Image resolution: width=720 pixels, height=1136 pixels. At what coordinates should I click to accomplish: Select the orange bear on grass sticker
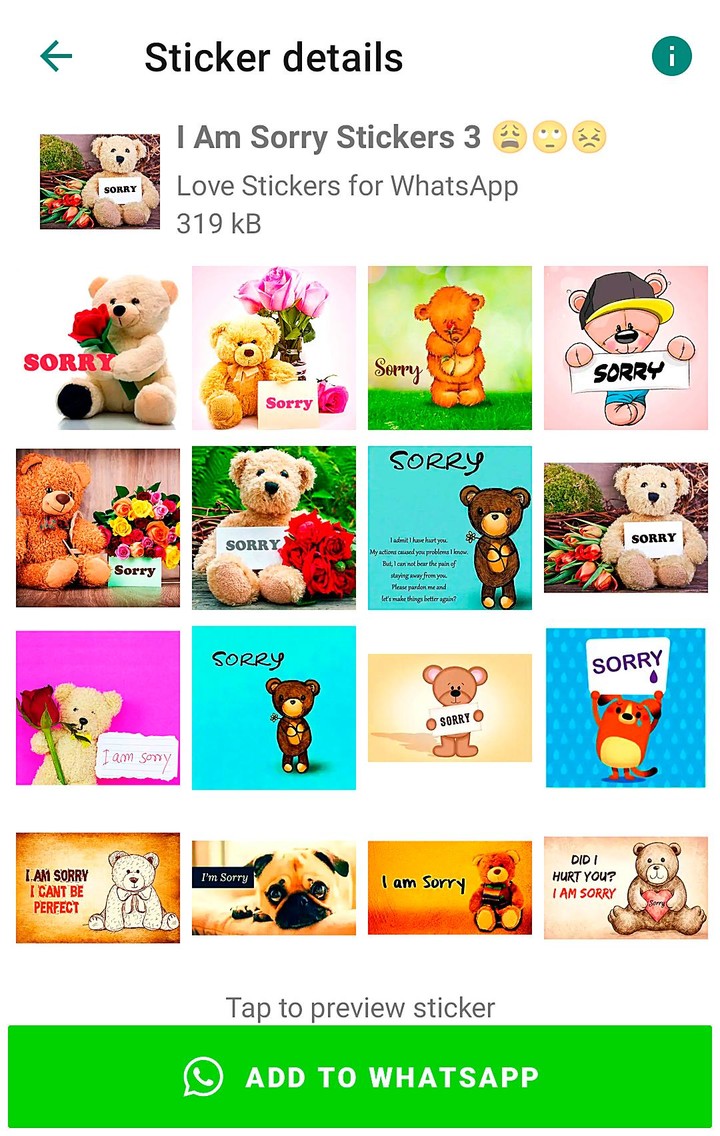click(x=449, y=346)
